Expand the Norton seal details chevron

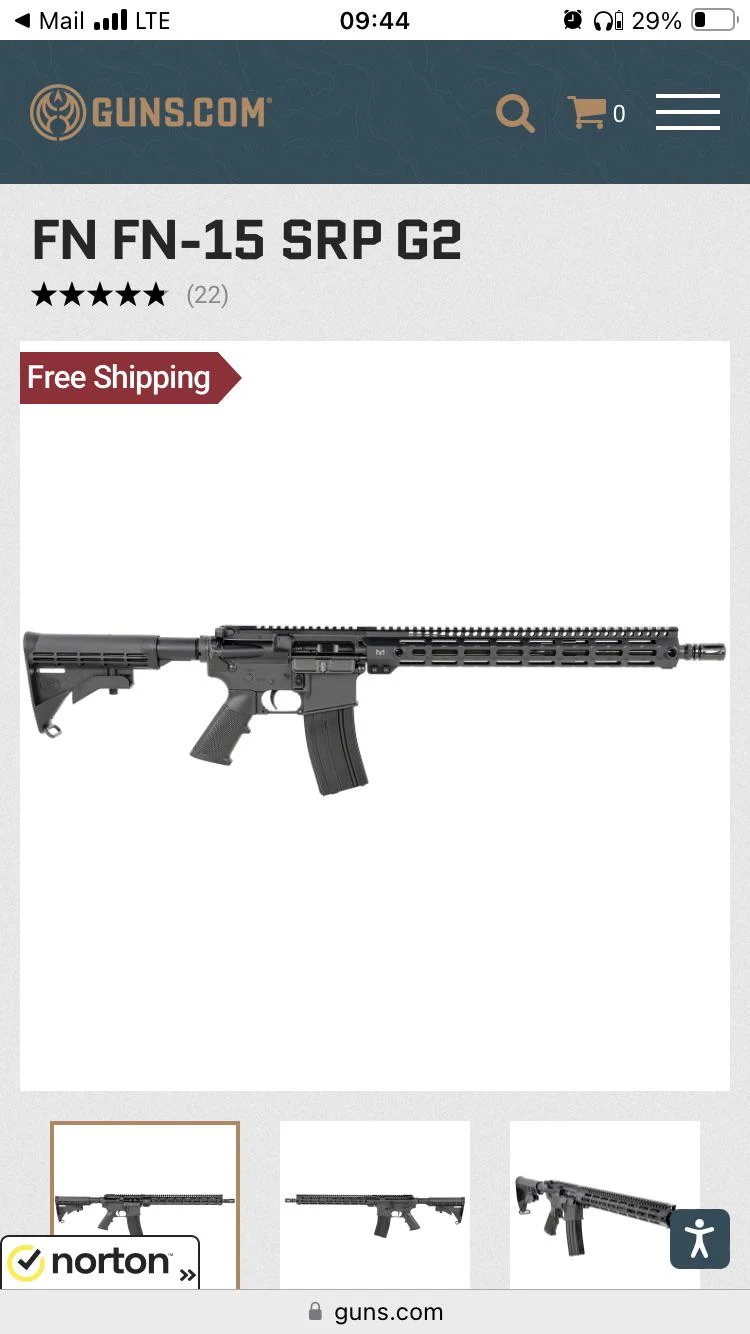tap(187, 1274)
